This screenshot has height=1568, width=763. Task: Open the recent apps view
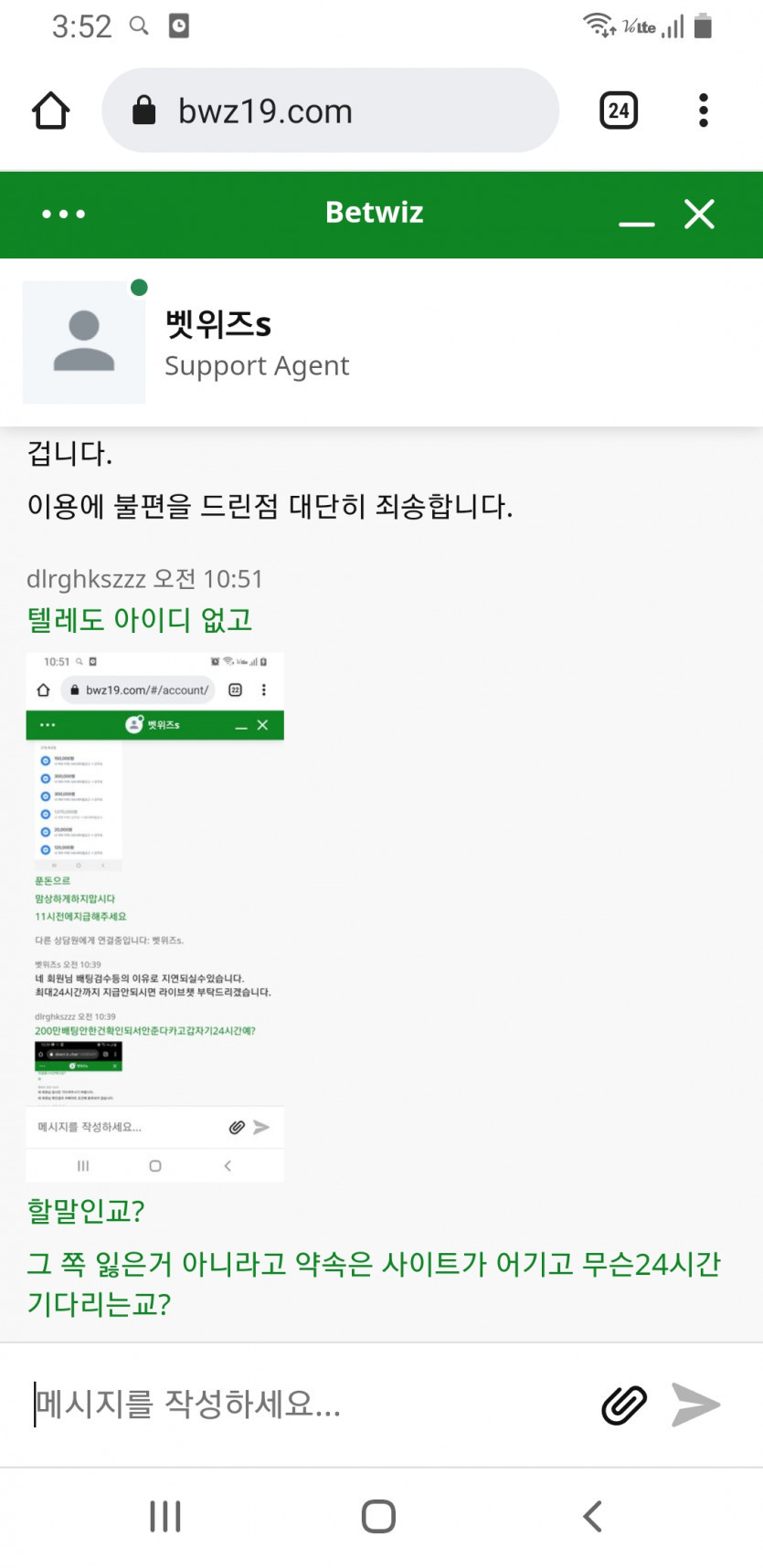click(x=165, y=1516)
